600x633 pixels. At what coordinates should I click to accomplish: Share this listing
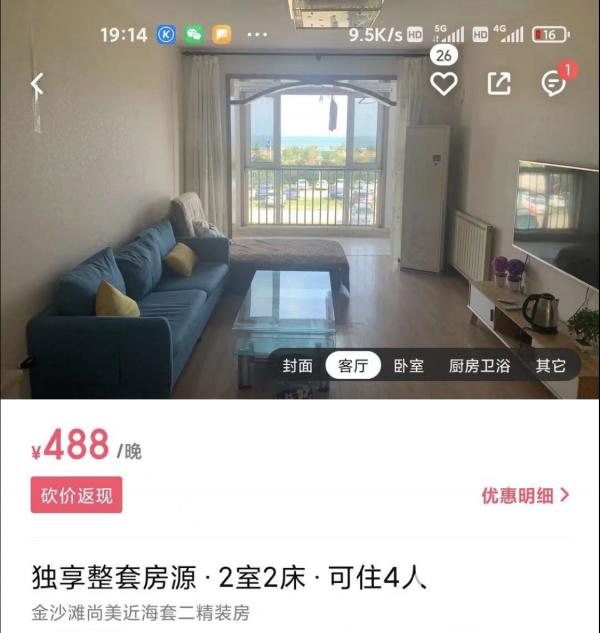click(x=499, y=84)
